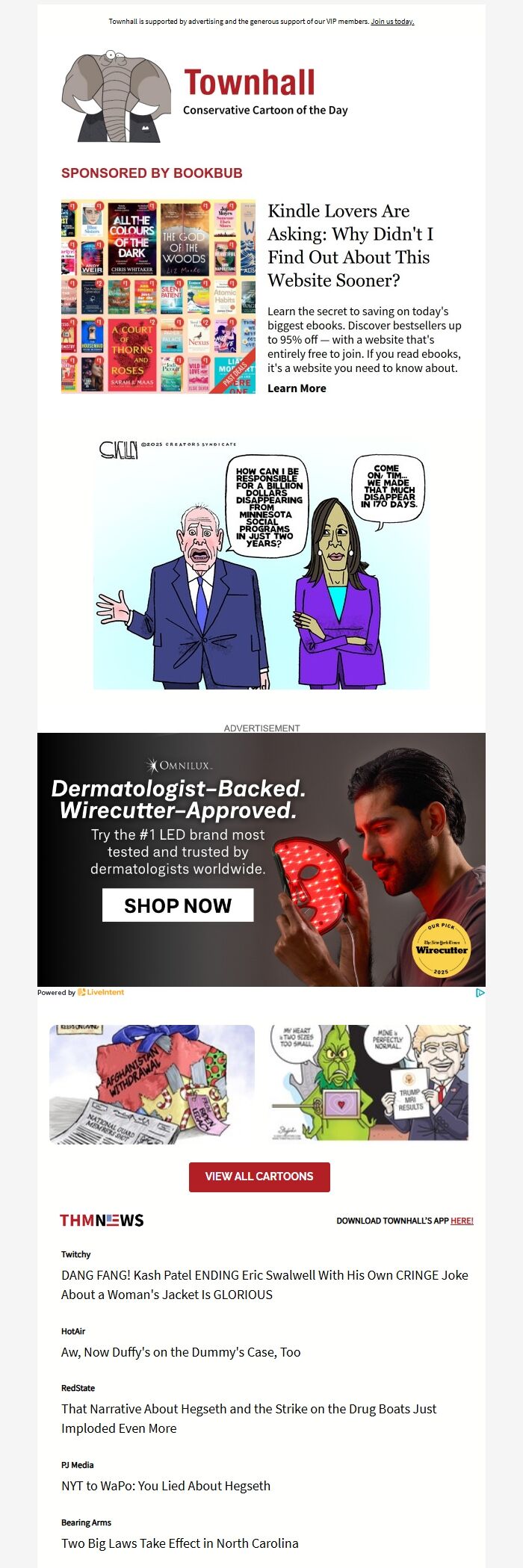523x1568 pixels.
Task: Open the AdChoices icon beside the ad
Action: (480, 993)
